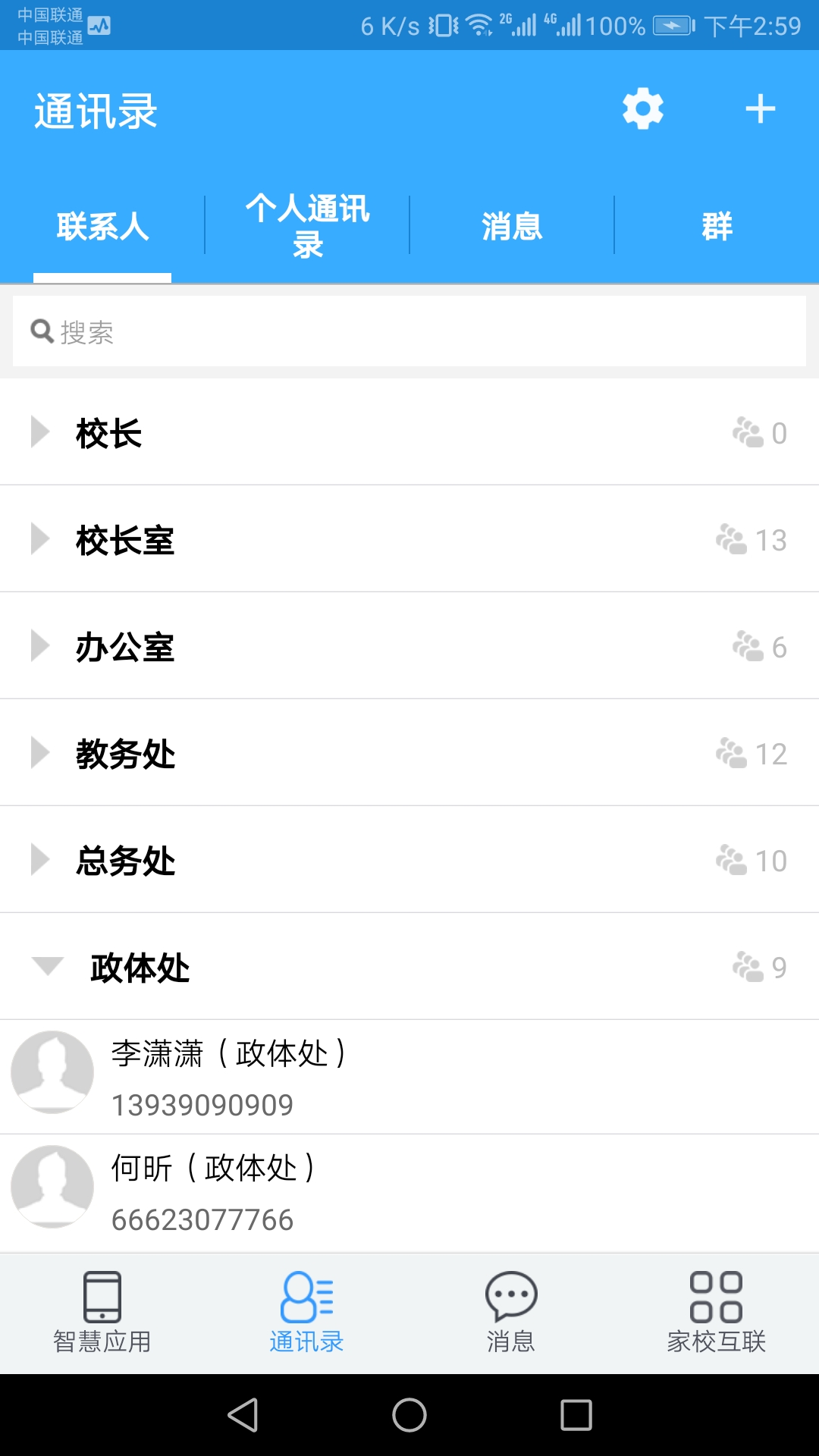Click the search magnifier icon
Viewport: 819px width, 1456px height.
(42, 331)
